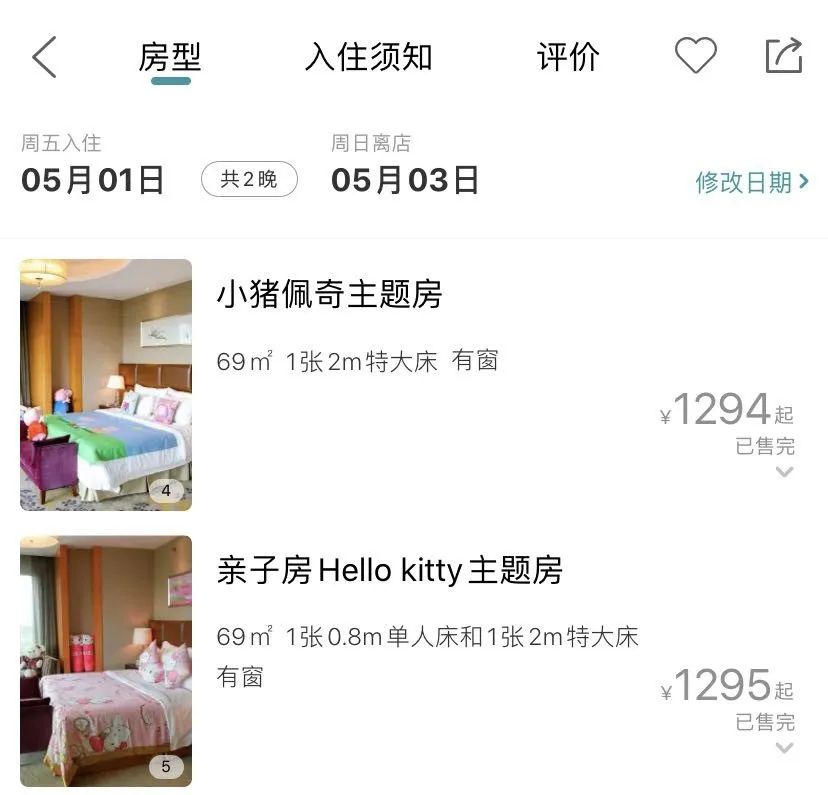Share this hotel page
828x795 pixels.
coord(784,56)
